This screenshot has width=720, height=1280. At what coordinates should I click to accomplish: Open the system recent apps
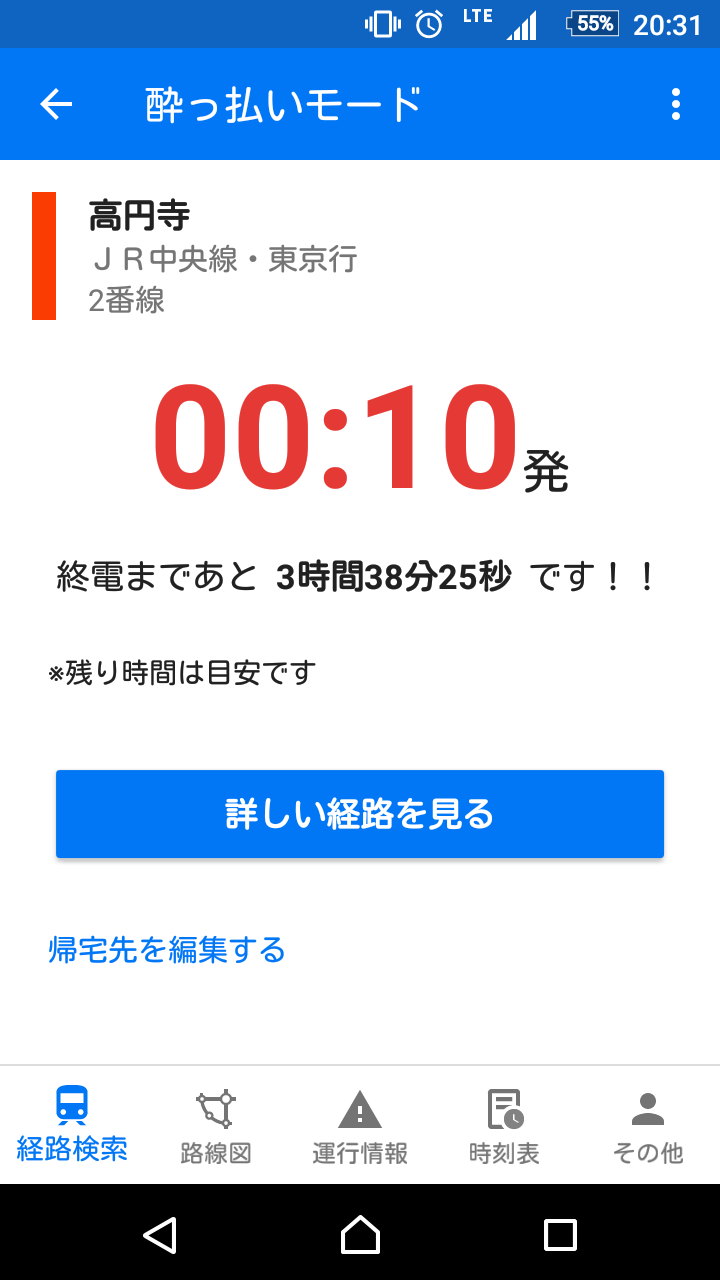[x=560, y=1234]
